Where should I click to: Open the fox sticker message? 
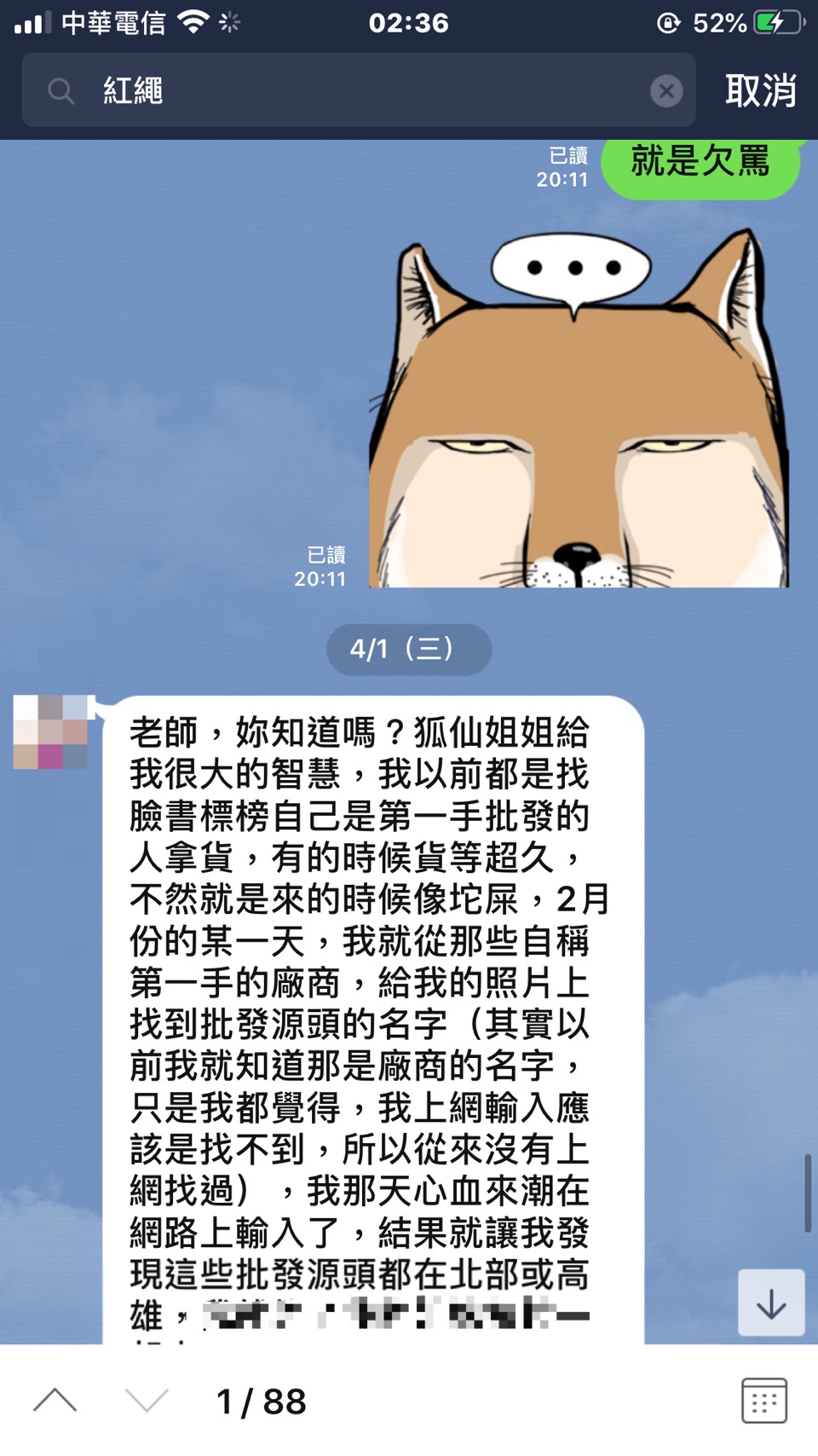coord(579,409)
